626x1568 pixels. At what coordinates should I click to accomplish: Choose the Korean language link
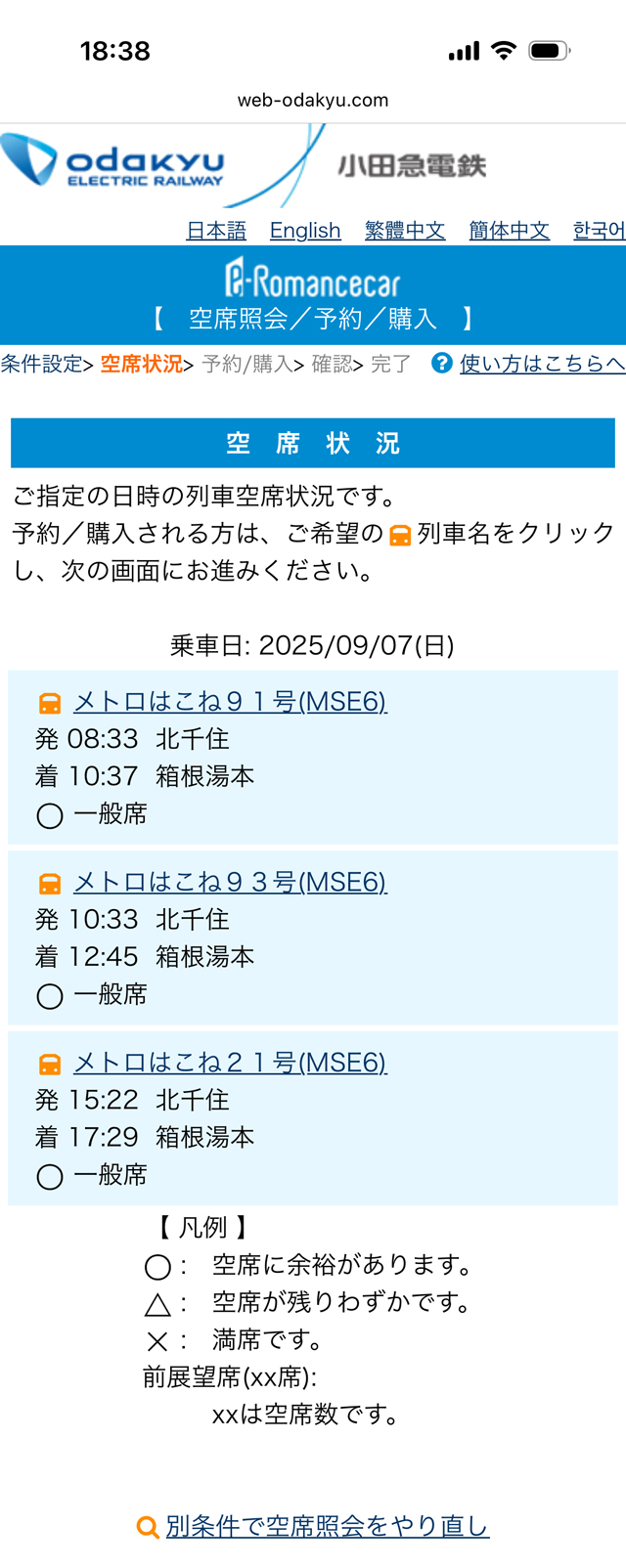pos(599,231)
